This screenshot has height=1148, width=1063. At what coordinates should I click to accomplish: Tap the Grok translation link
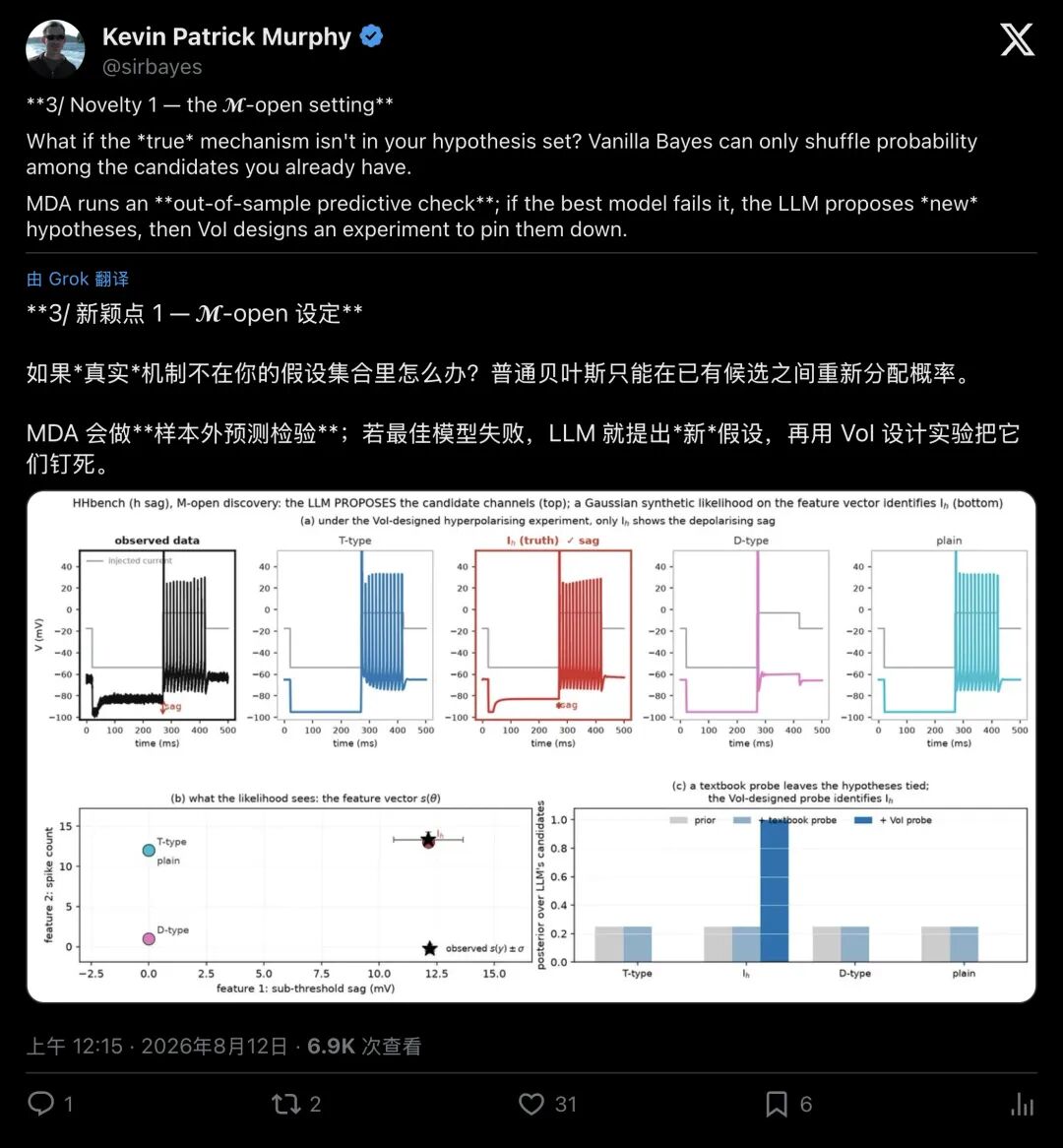(x=78, y=279)
